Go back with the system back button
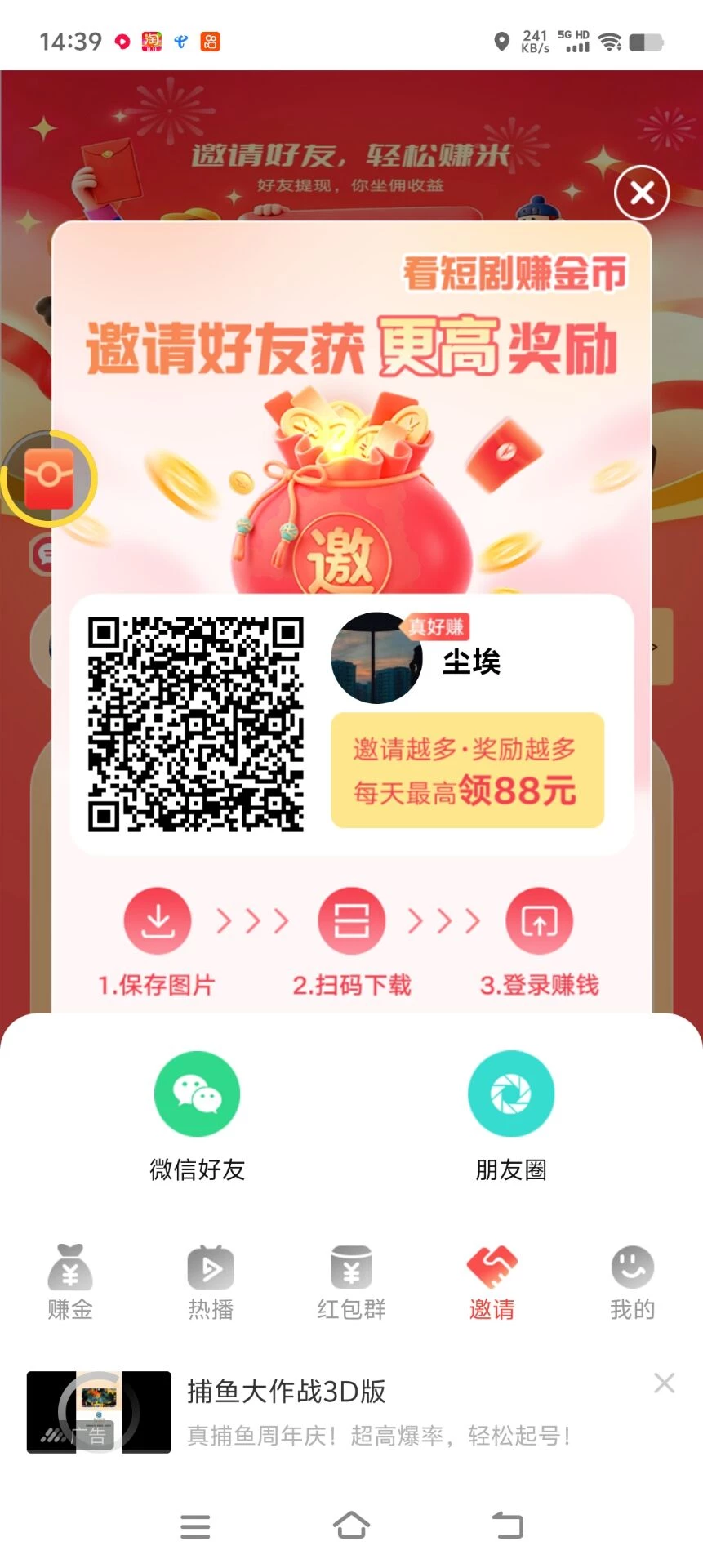Viewport: 703px width, 1568px height. coord(508,1525)
